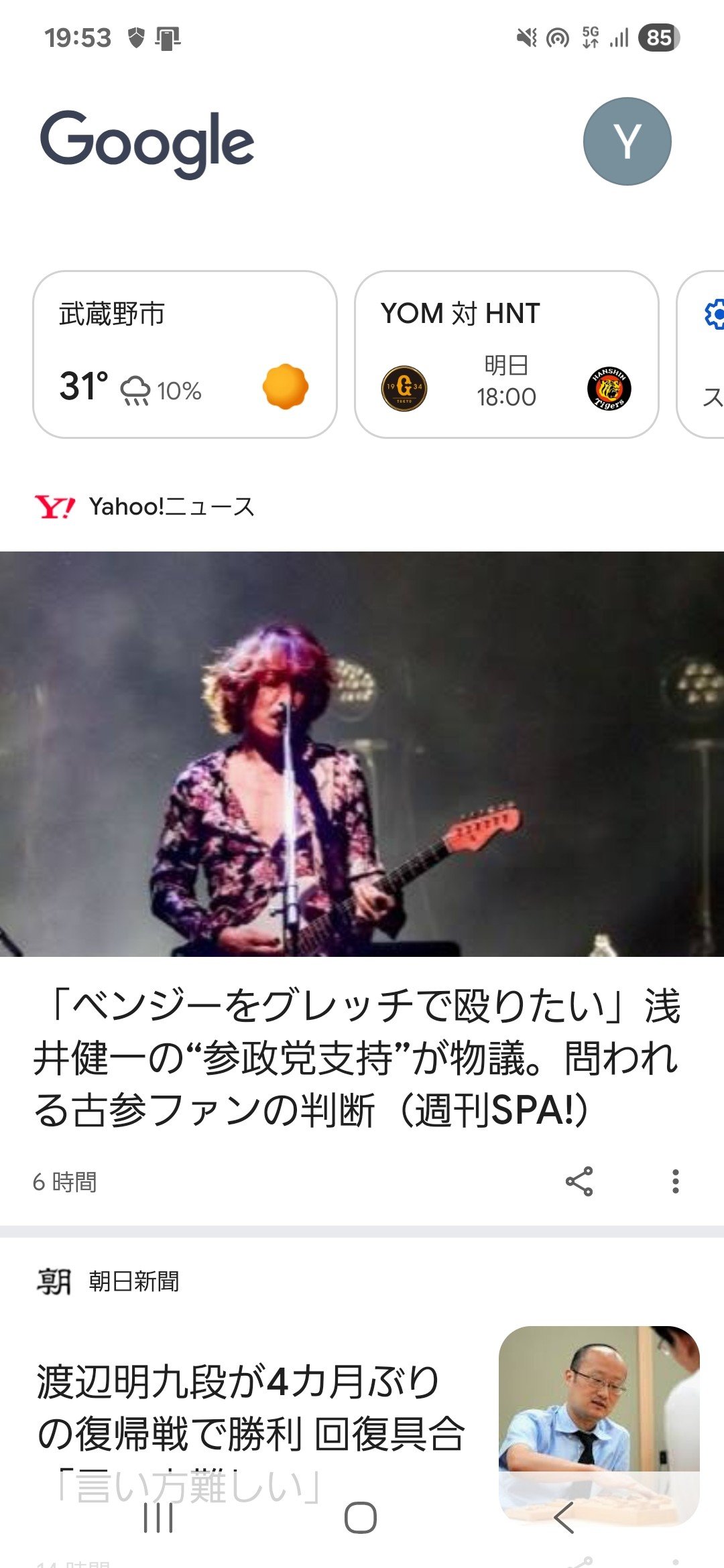Open more options for the 浅井健一 article
Viewport: 724px width, 1568px height.
675,1181
